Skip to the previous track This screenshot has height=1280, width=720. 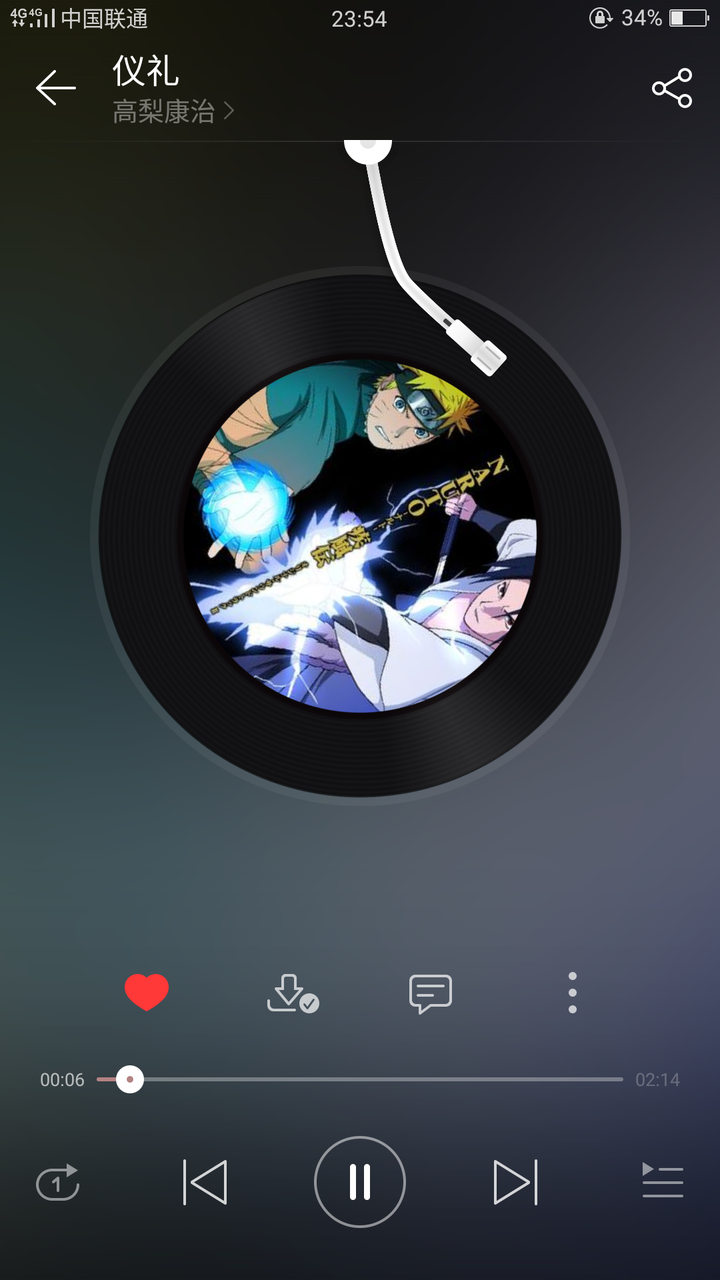pyautogui.click(x=205, y=1183)
